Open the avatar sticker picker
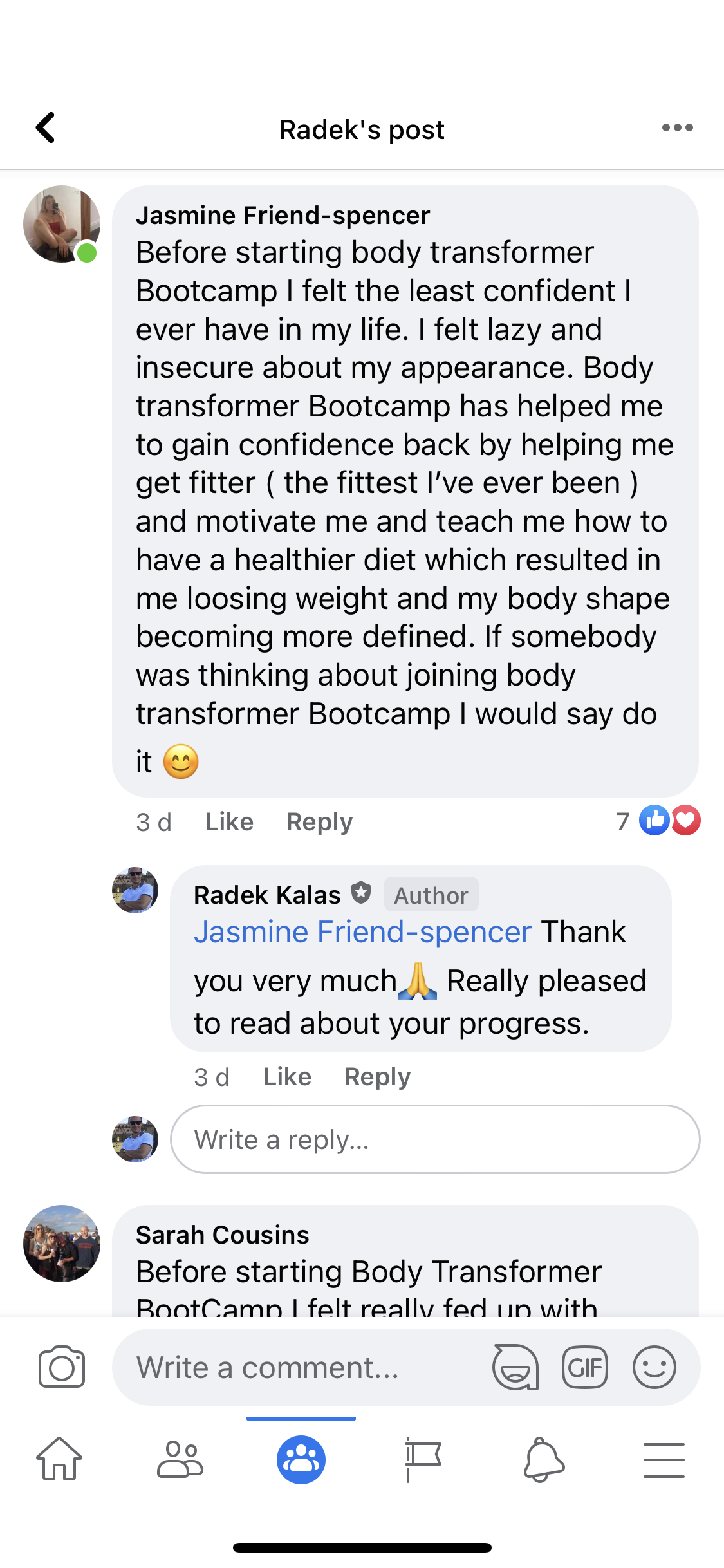The image size is (724, 1568). click(515, 1367)
